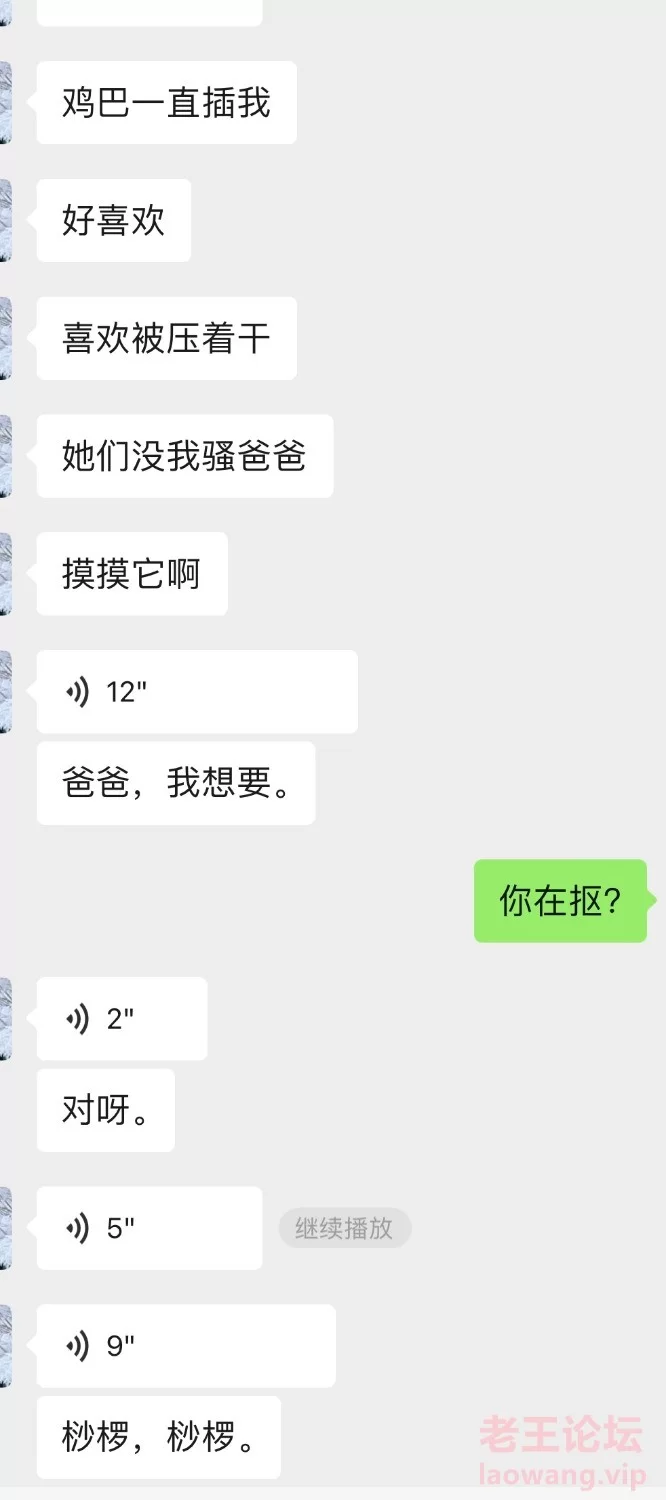
Task: Play the 12" voice message
Action: point(197,692)
